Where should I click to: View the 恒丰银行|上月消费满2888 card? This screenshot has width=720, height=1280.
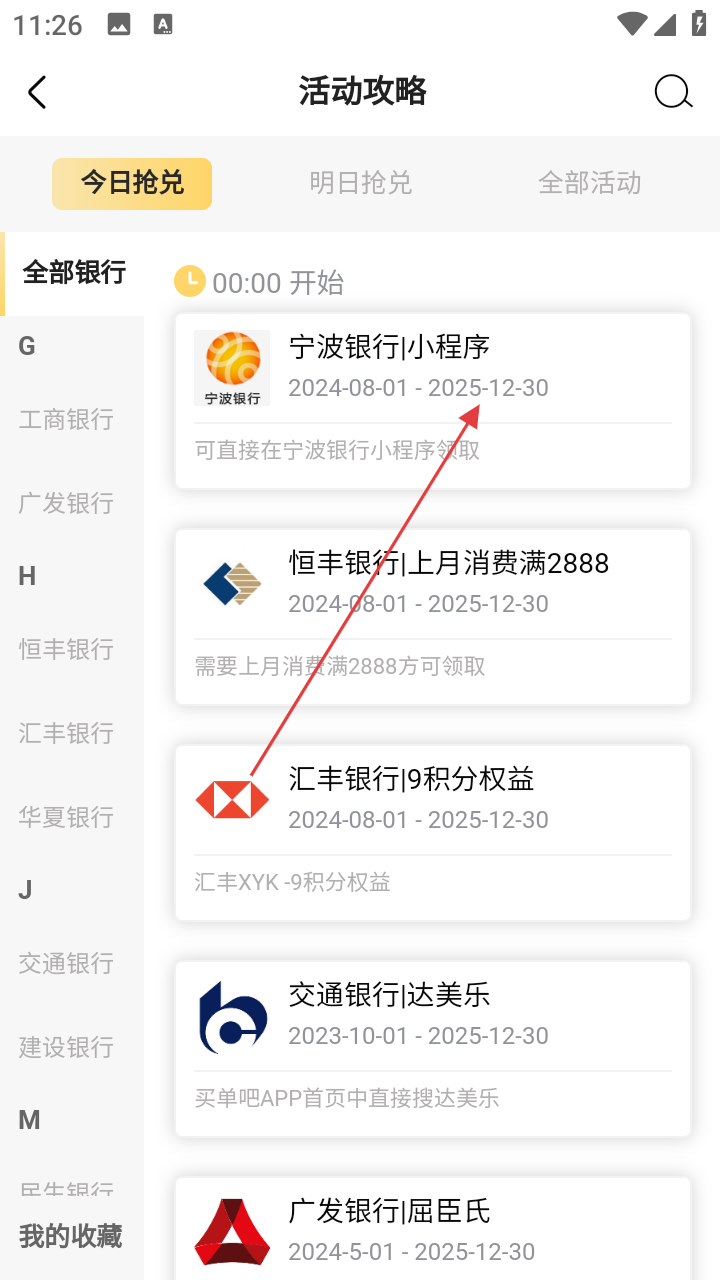[432, 617]
